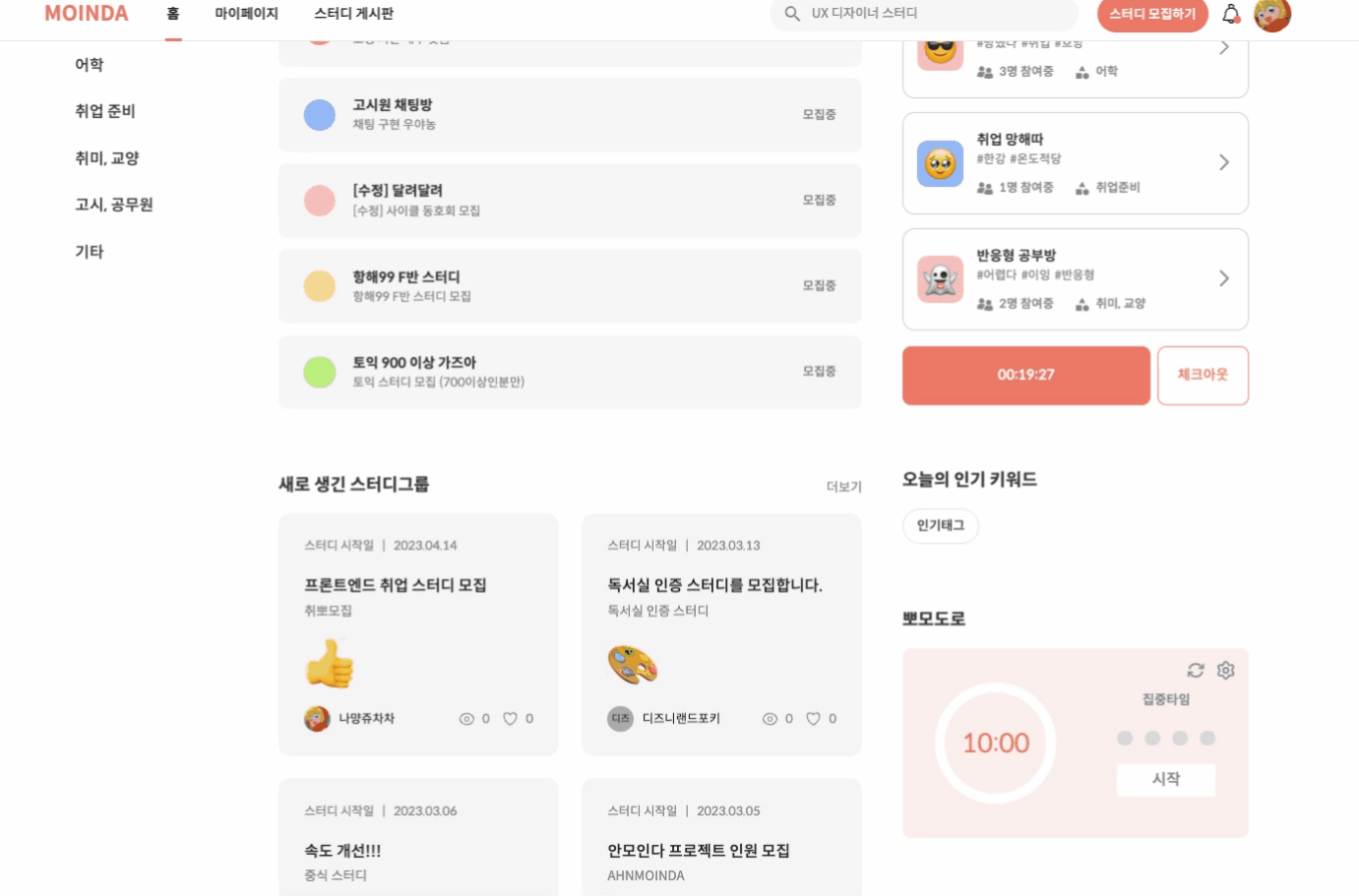The height and width of the screenshot is (896, 1359).
Task: Select the 고시, 공무원 category
Action: click(114, 205)
